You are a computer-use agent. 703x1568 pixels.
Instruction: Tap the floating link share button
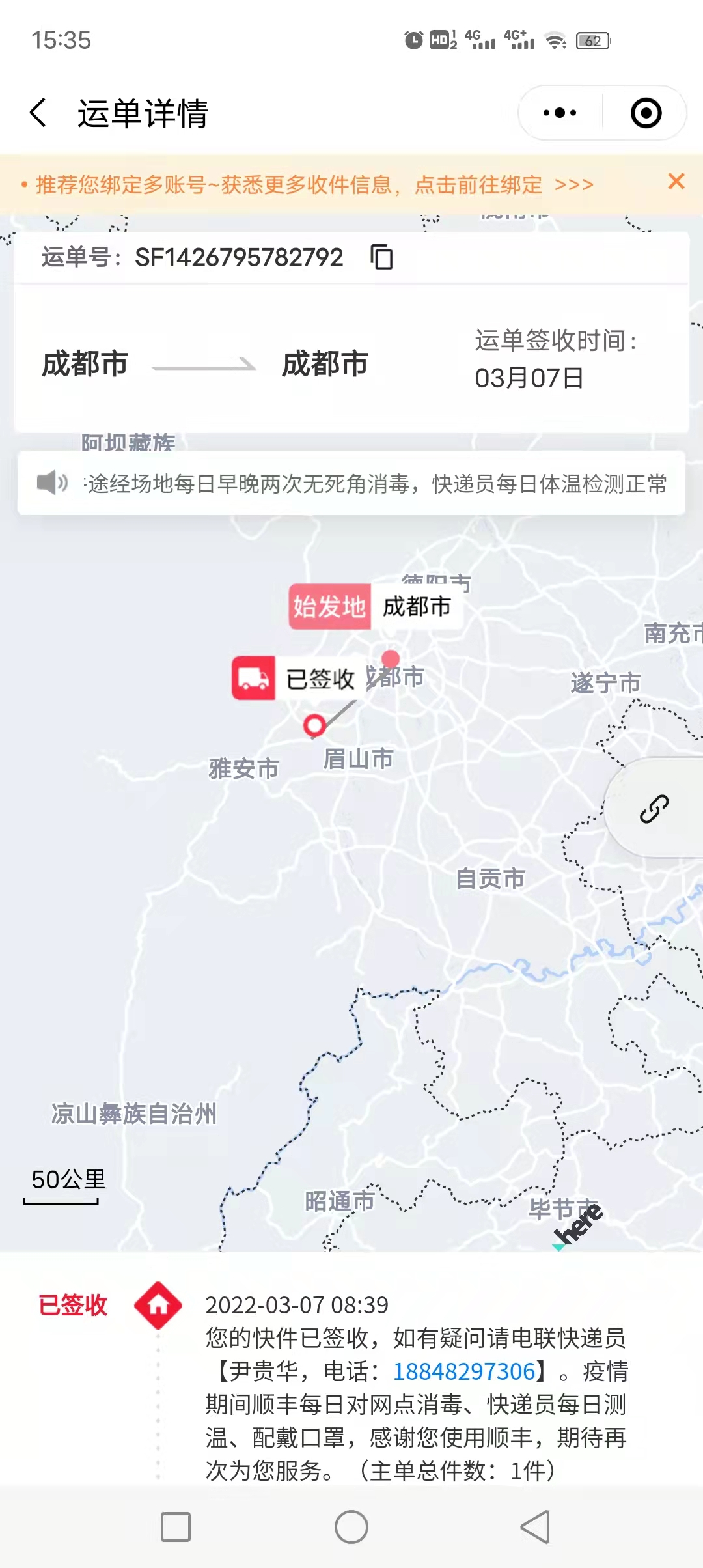pos(654,808)
